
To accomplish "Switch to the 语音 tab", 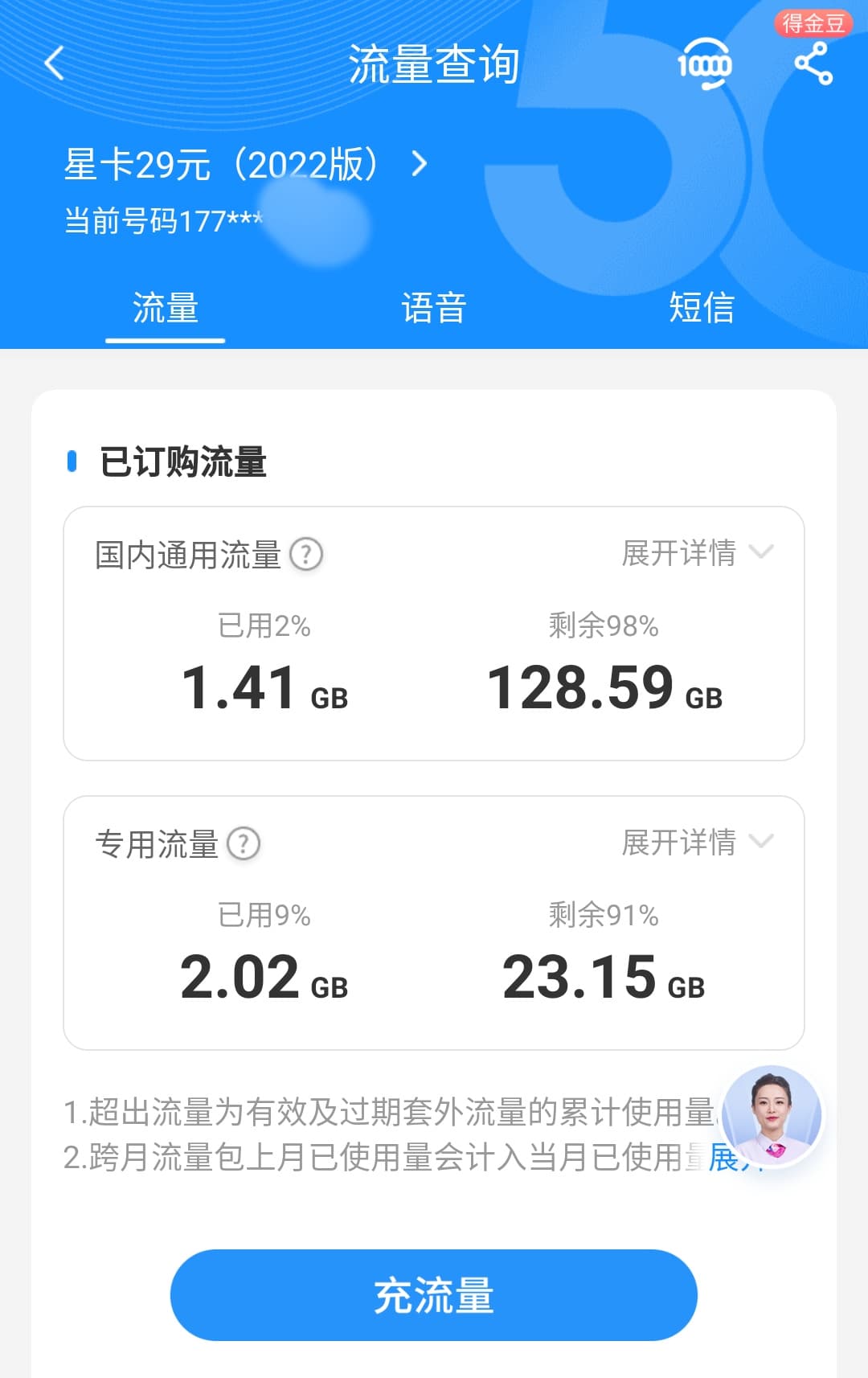I will 433,308.
